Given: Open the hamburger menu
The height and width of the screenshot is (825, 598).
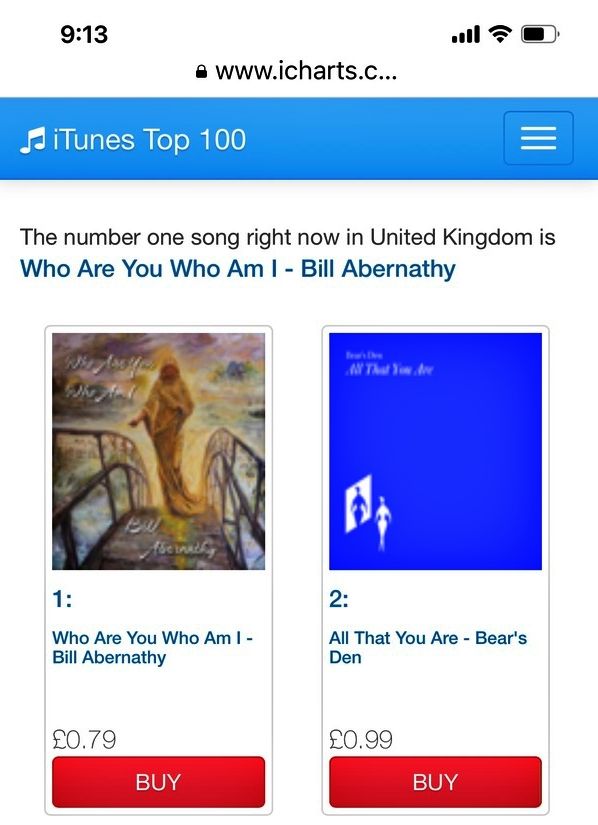Looking at the screenshot, I should (x=538, y=138).
